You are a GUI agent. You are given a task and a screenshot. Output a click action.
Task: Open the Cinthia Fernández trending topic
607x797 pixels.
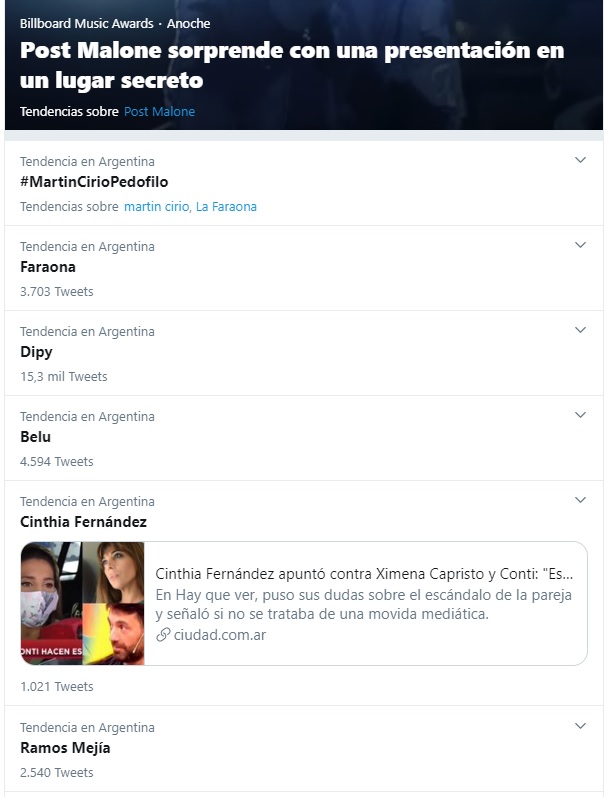point(83,522)
